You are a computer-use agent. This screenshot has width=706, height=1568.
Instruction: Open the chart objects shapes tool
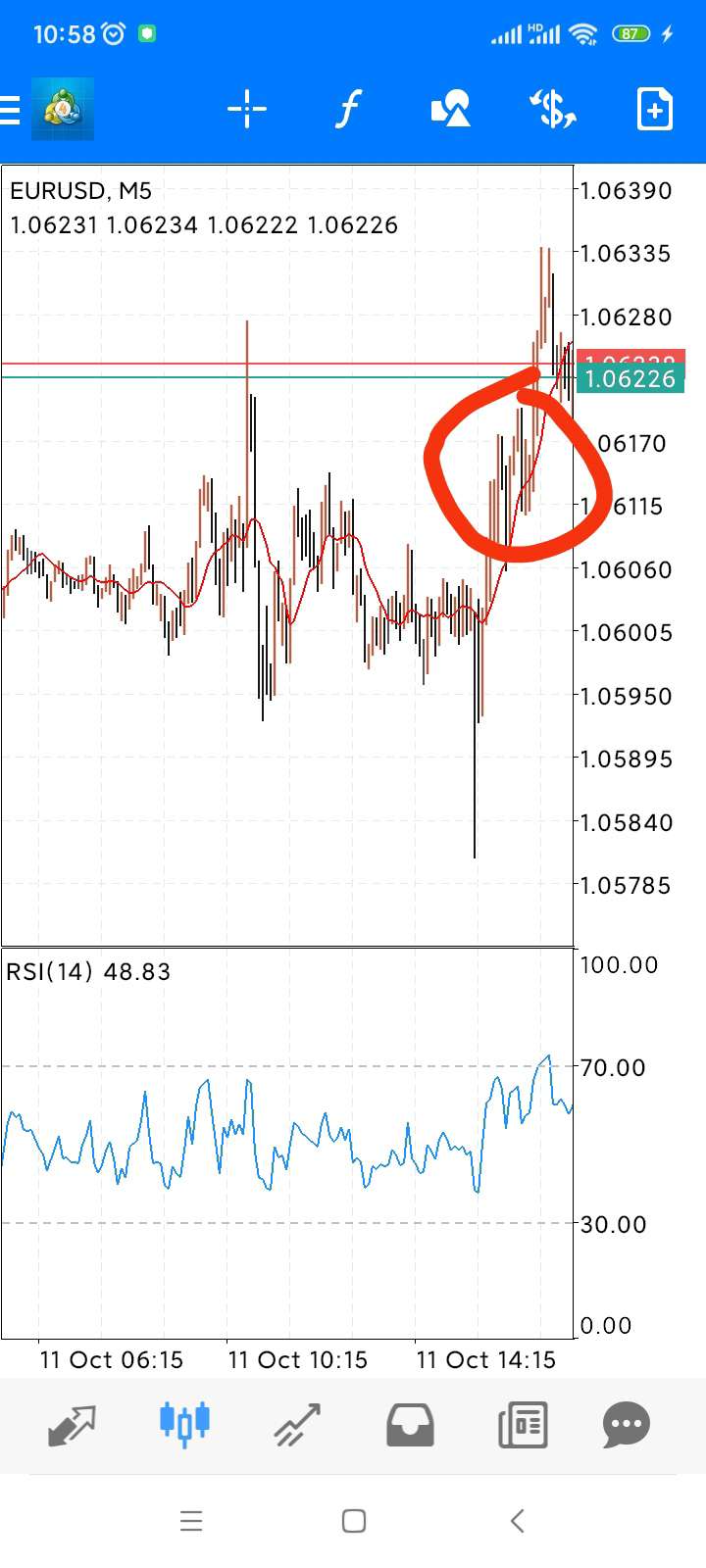point(451,109)
